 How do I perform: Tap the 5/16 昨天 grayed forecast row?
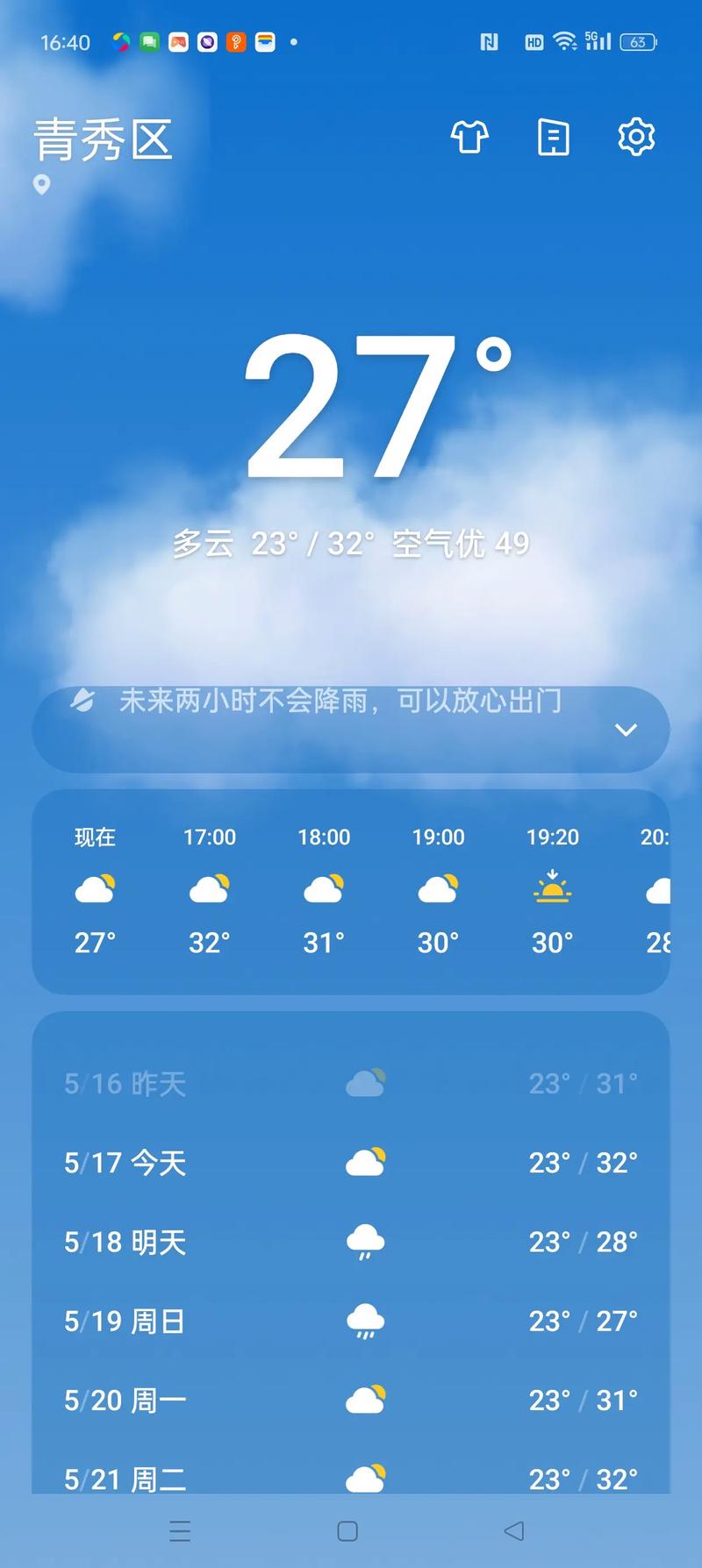(x=351, y=1083)
